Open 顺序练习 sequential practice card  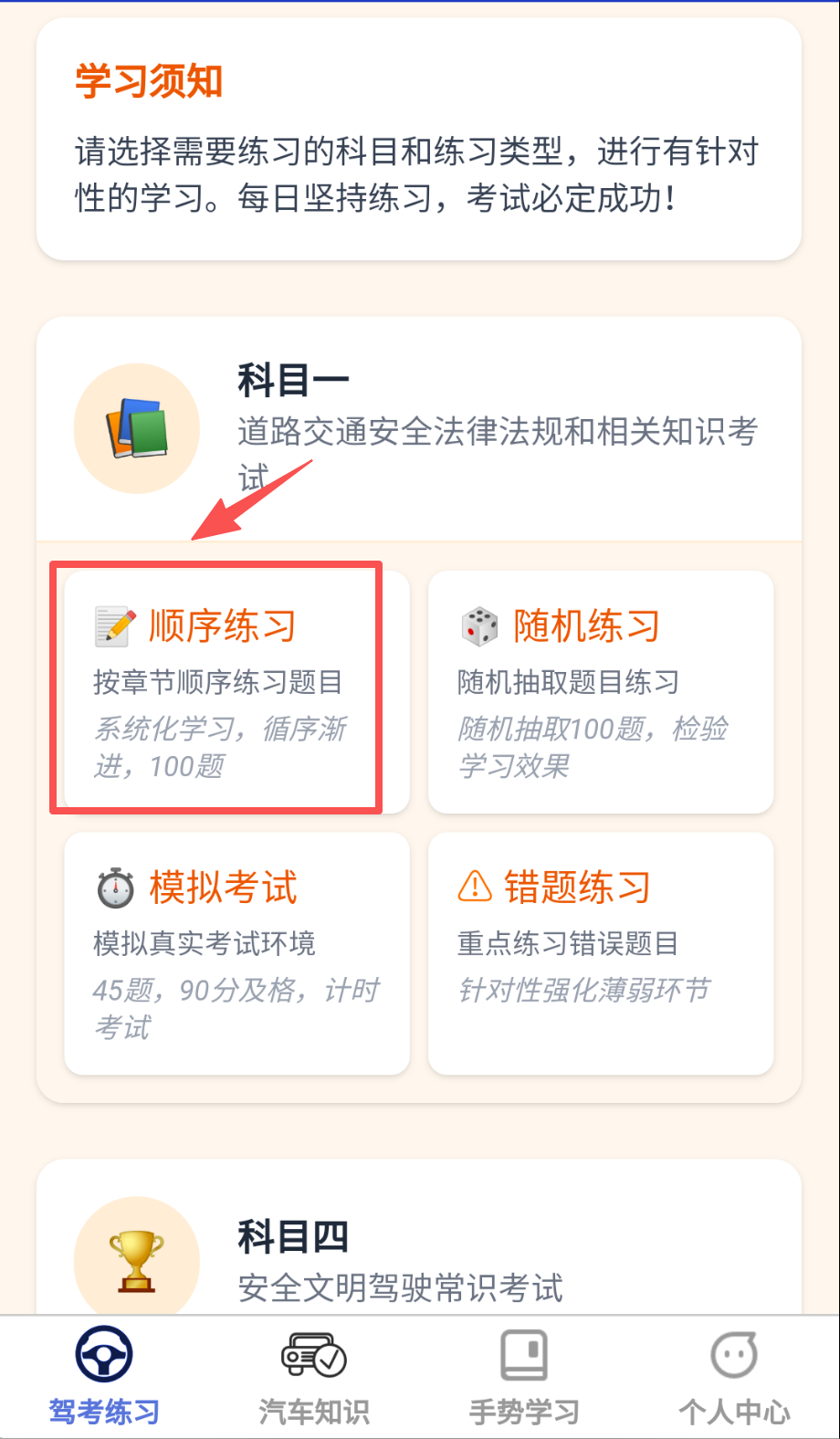click(217, 689)
